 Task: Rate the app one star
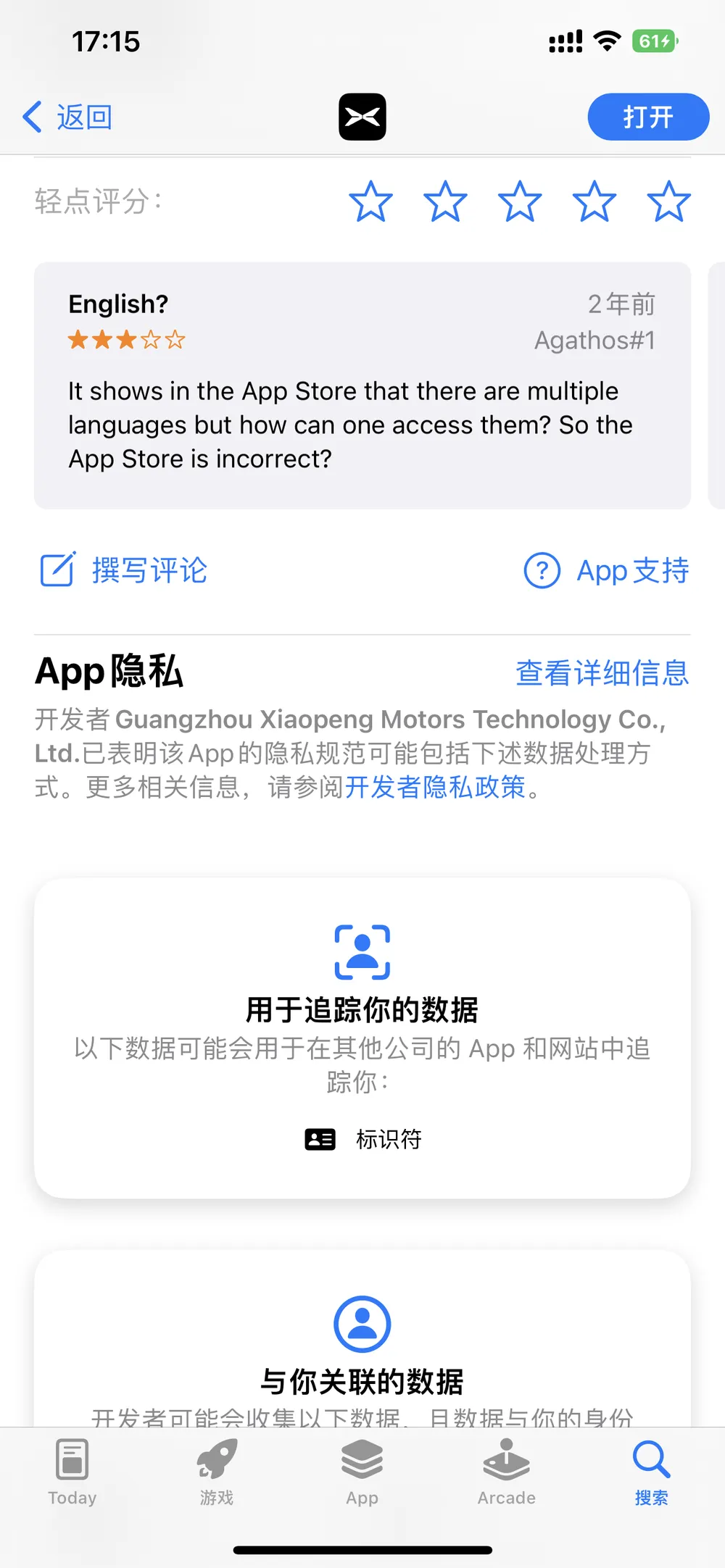(x=370, y=201)
